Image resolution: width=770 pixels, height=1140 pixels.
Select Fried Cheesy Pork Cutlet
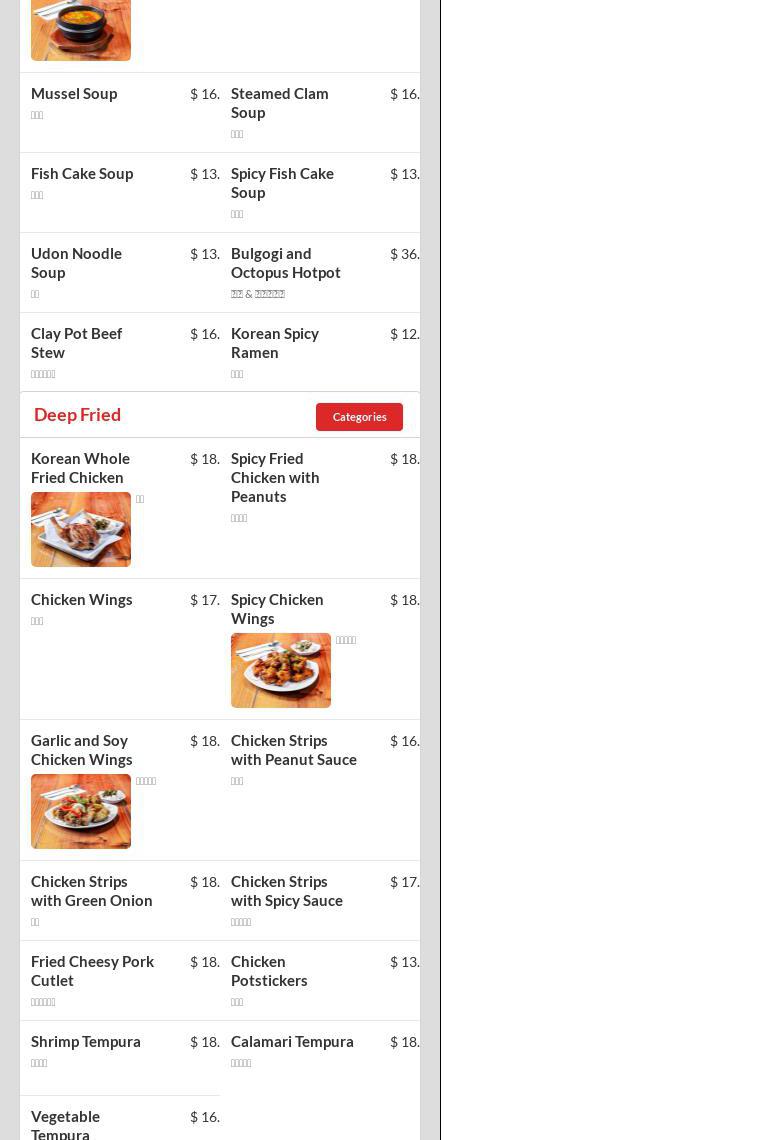(92, 971)
